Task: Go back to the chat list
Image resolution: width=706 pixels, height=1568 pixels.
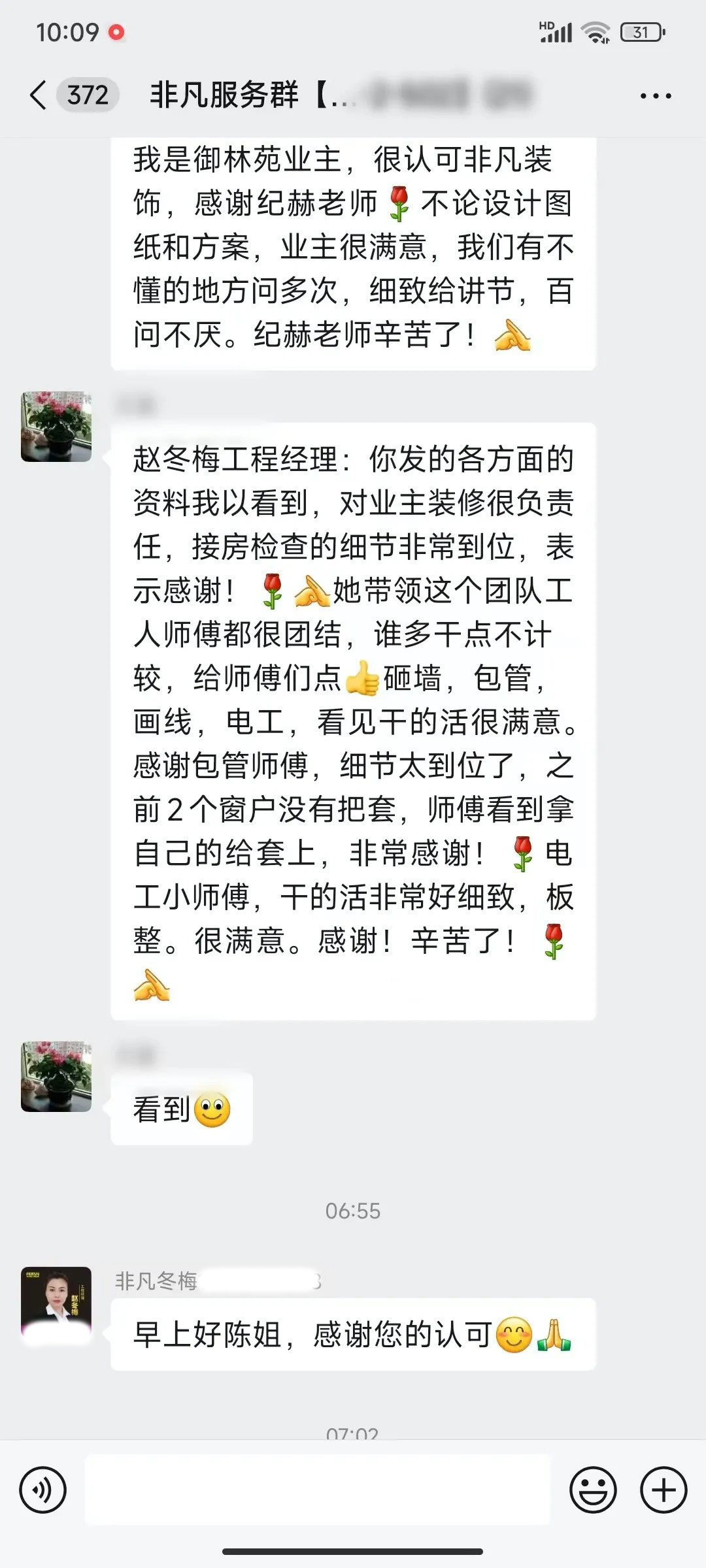Action: tap(39, 95)
